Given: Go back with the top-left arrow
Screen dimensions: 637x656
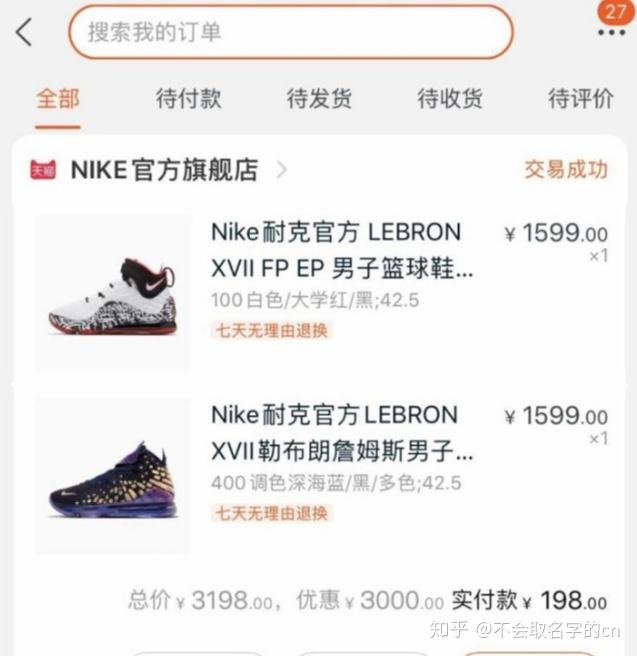Looking at the screenshot, I should tap(24, 32).
